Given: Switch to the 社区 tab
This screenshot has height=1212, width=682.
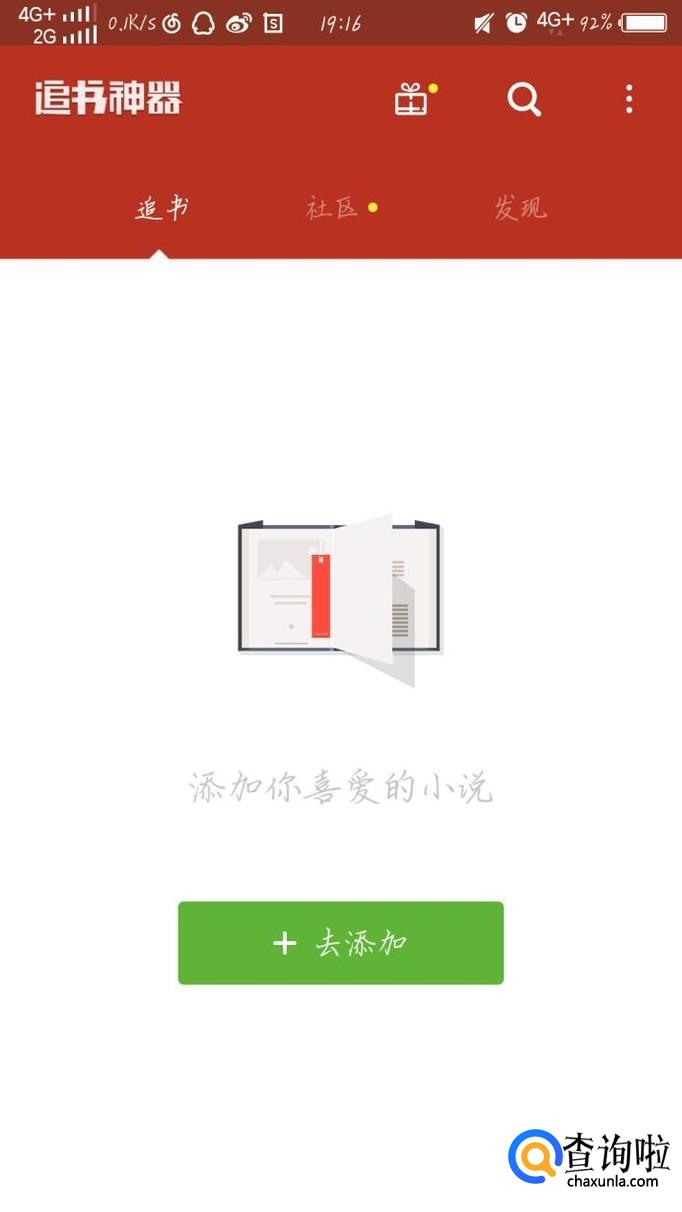Looking at the screenshot, I should click(x=333, y=208).
